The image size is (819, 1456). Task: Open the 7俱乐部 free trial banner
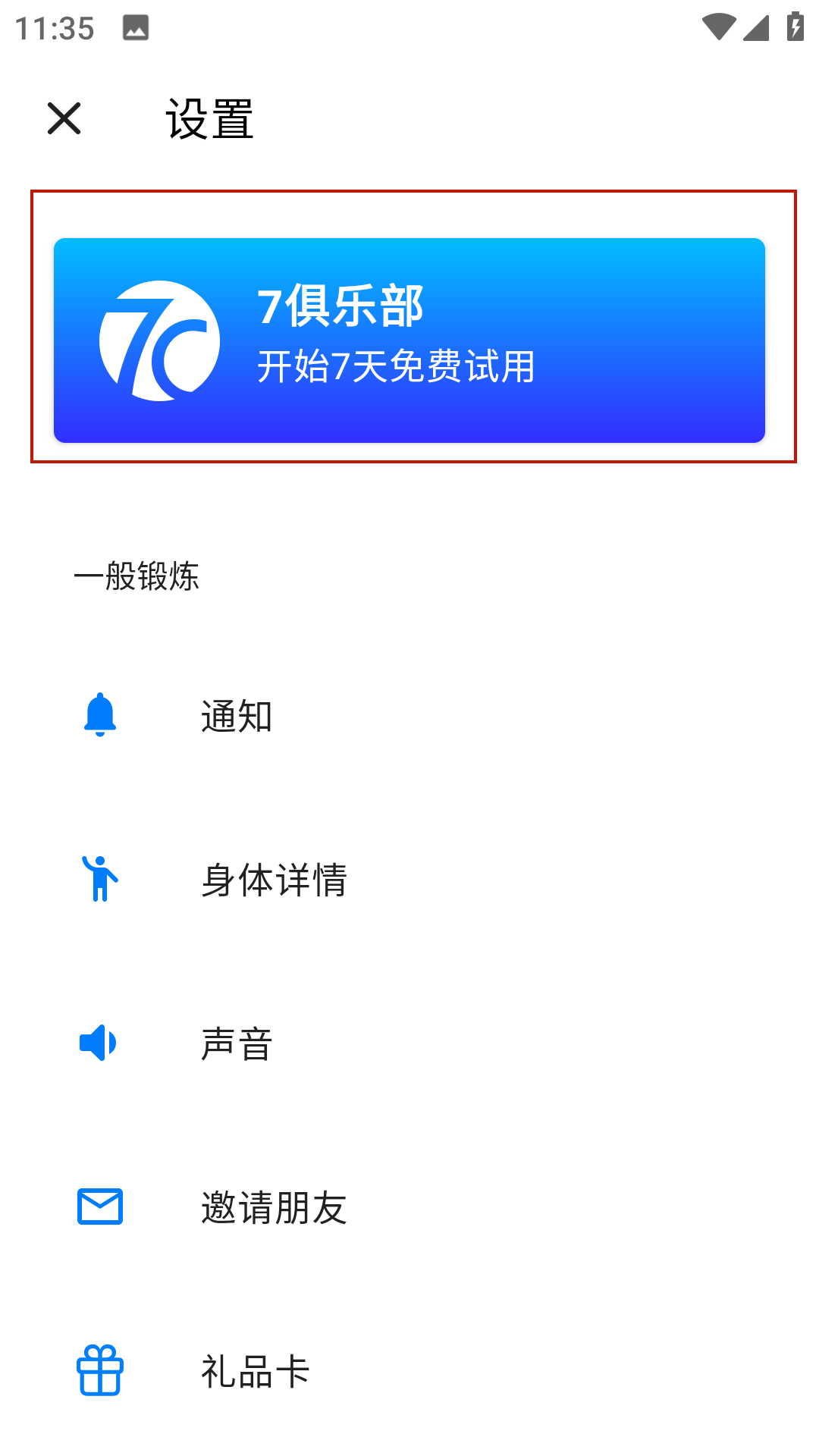pos(409,340)
